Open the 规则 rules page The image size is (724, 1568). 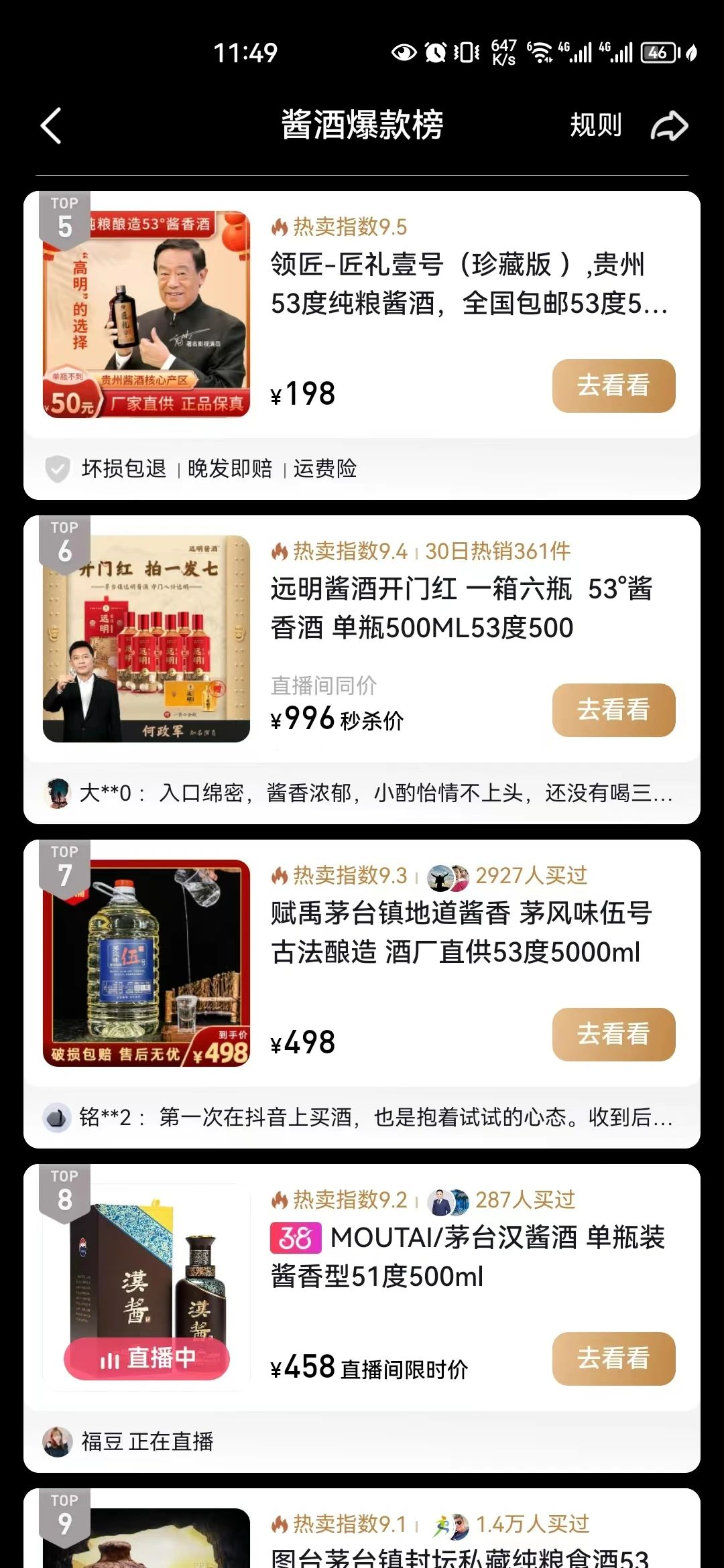[x=595, y=125]
